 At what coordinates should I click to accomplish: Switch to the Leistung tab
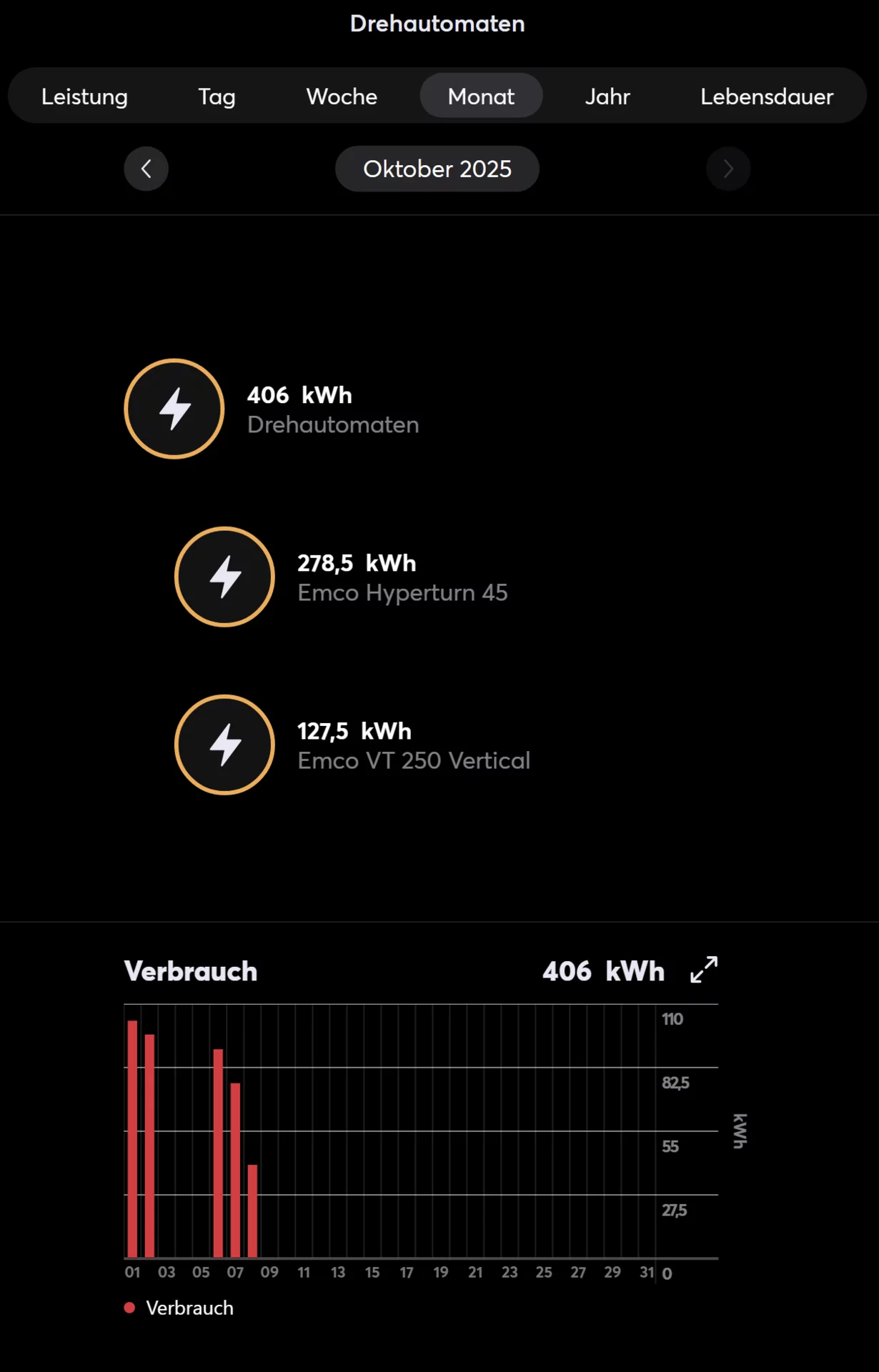(84, 96)
